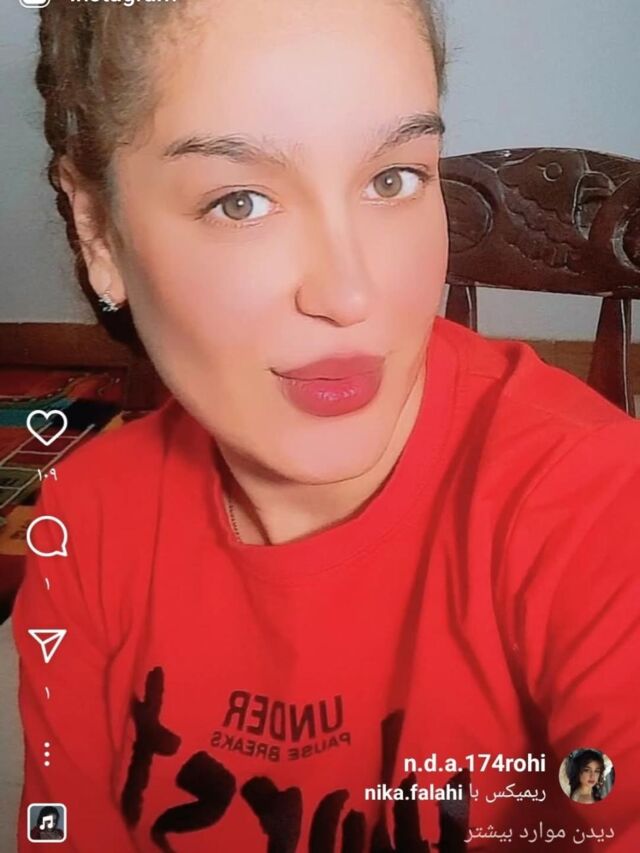
Task: Open n.d.a.174rohi's profile from the username
Action: click(474, 765)
